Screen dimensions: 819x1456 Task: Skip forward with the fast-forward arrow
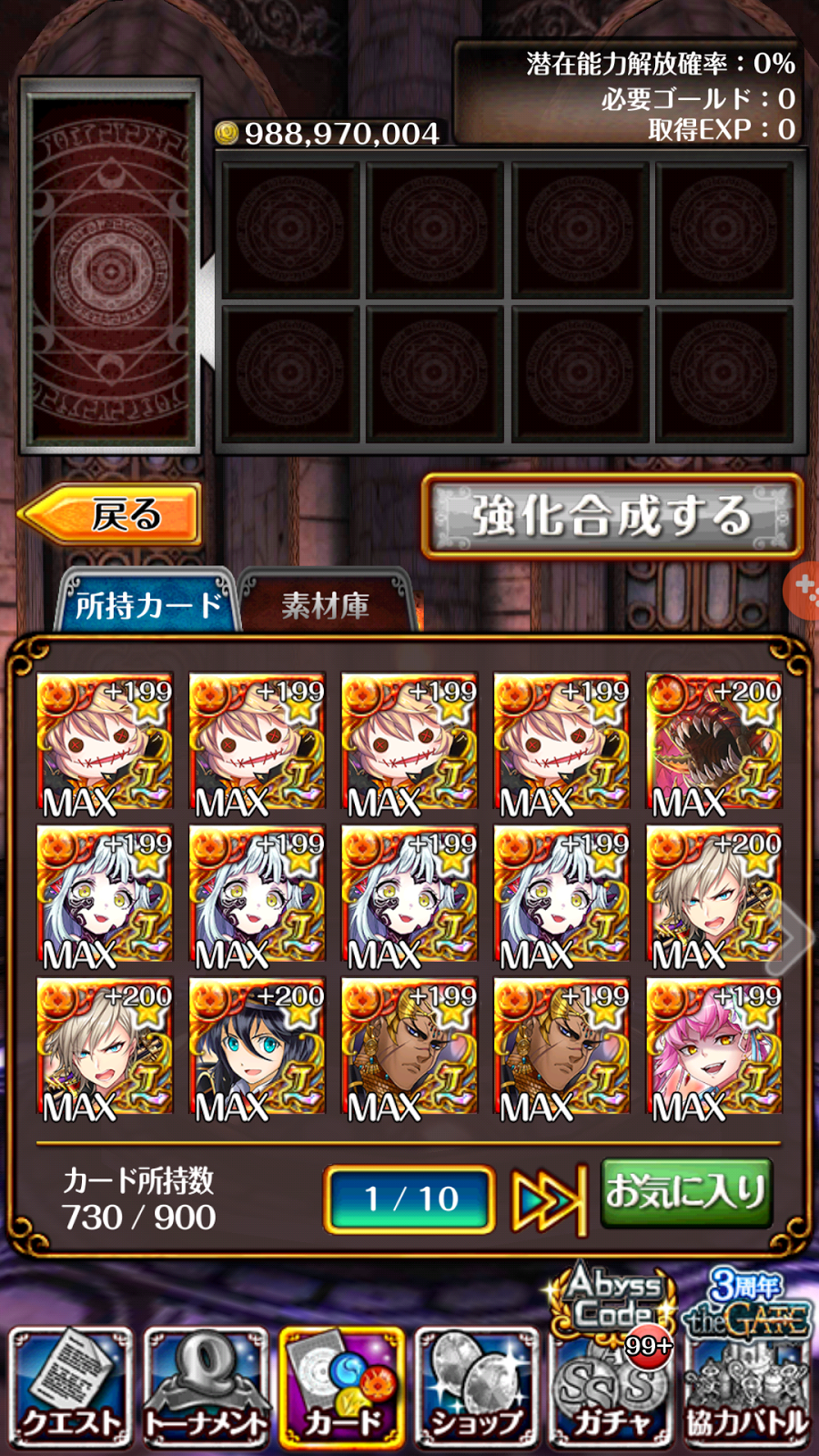pos(546,1201)
